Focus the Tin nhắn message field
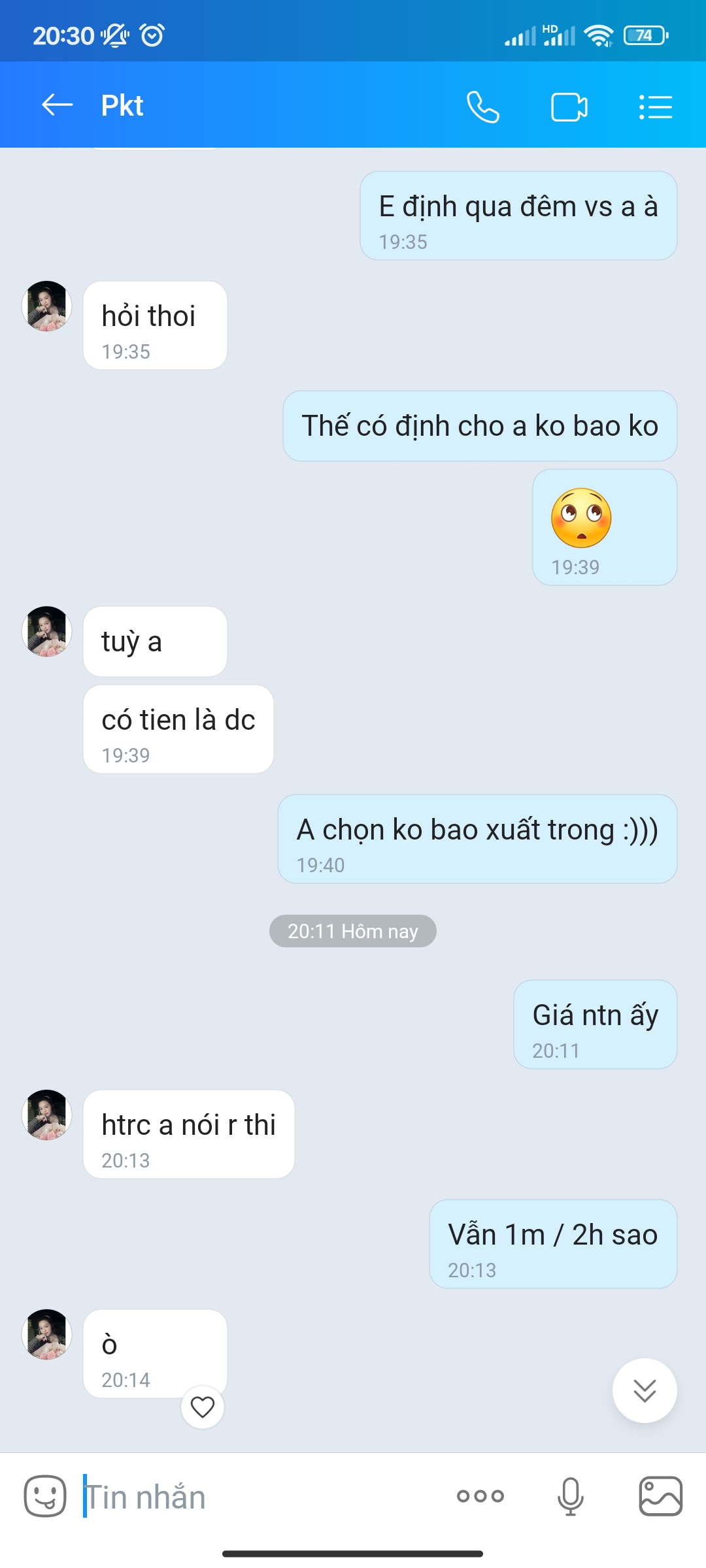The height and width of the screenshot is (1568, 706). click(x=261, y=1497)
